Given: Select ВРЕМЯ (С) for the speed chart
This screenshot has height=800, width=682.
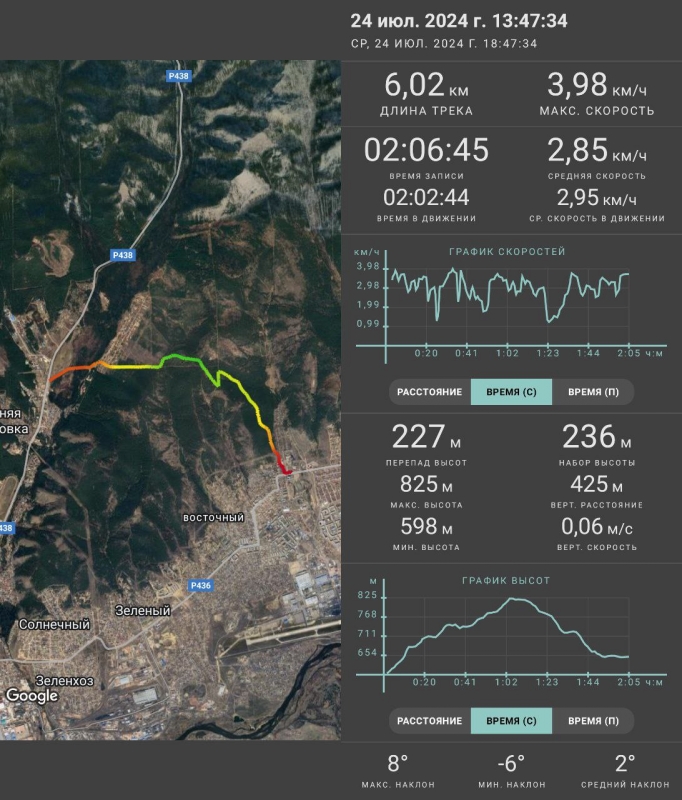Looking at the screenshot, I should [x=511, y=392].
